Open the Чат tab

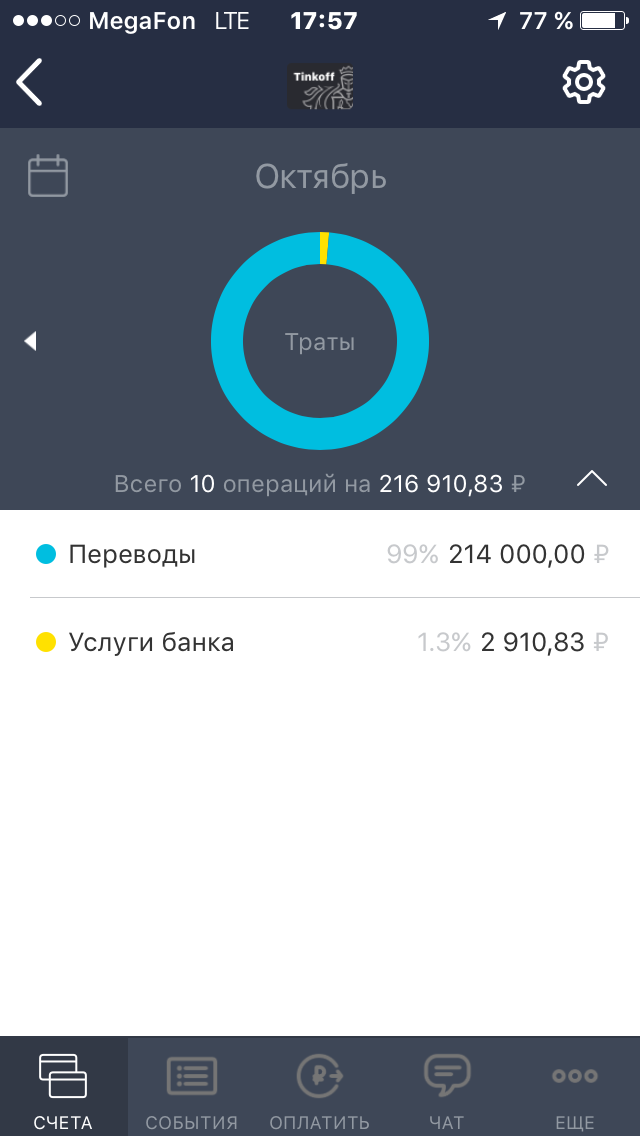pos(446,1087)
